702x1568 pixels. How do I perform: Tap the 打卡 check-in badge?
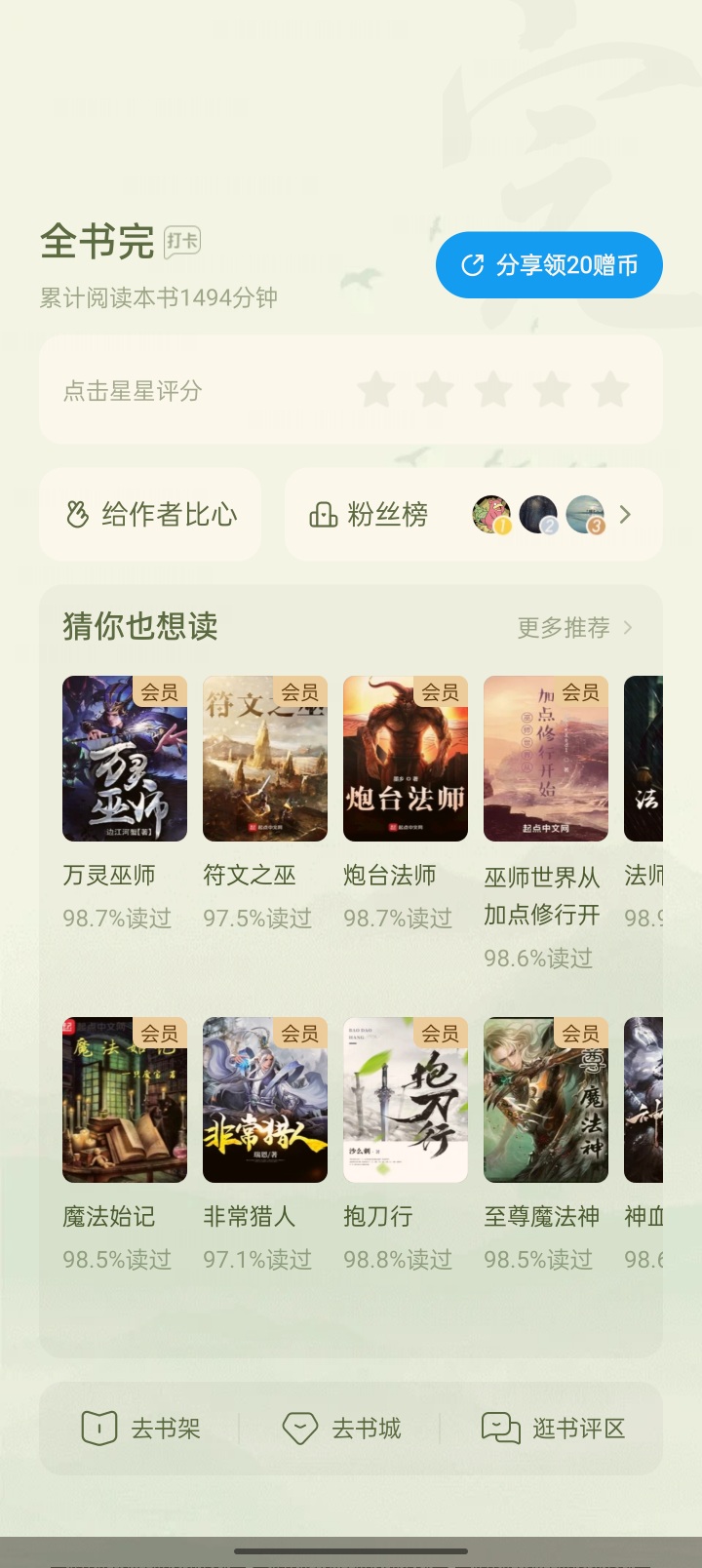click(182, 241)
